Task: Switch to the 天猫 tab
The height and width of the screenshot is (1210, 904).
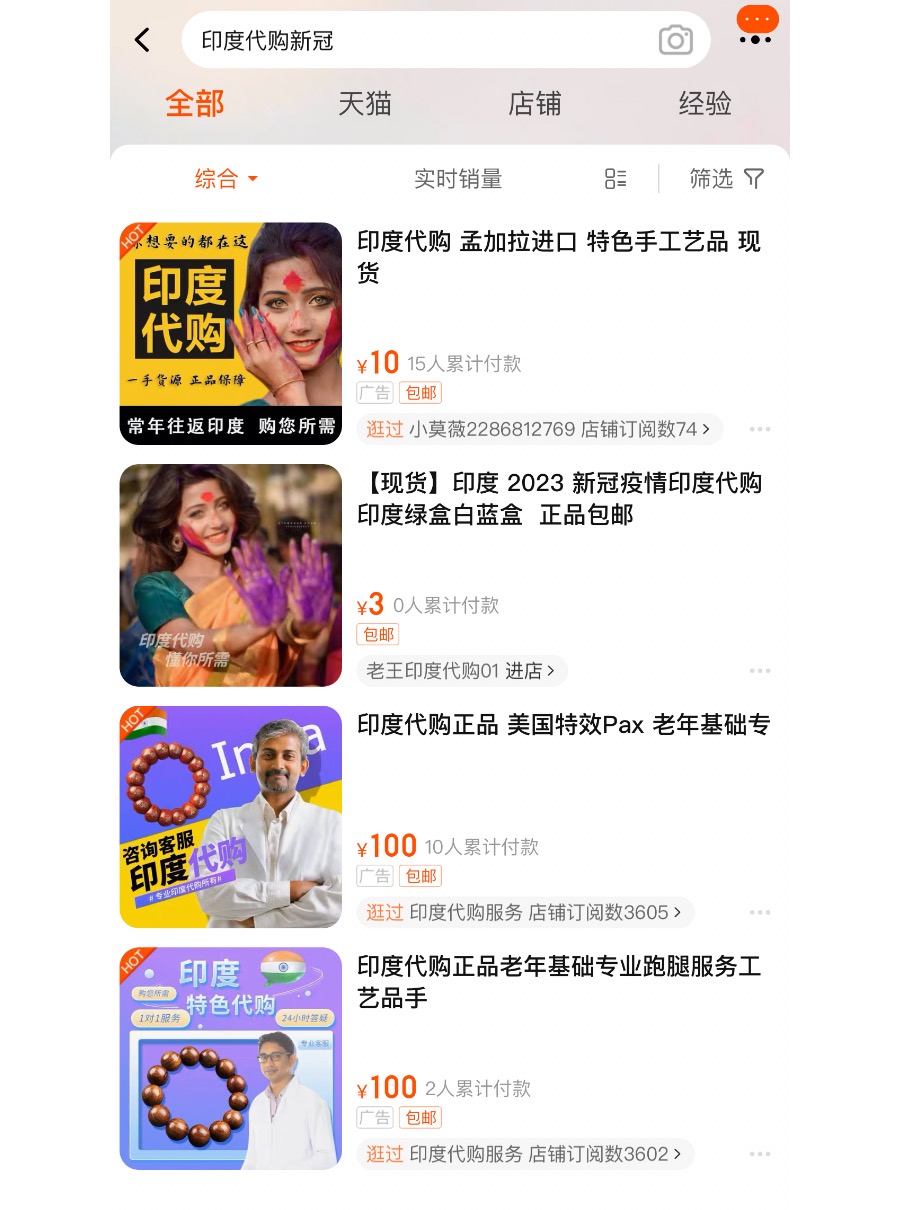Action: click(x=364, y=104)
